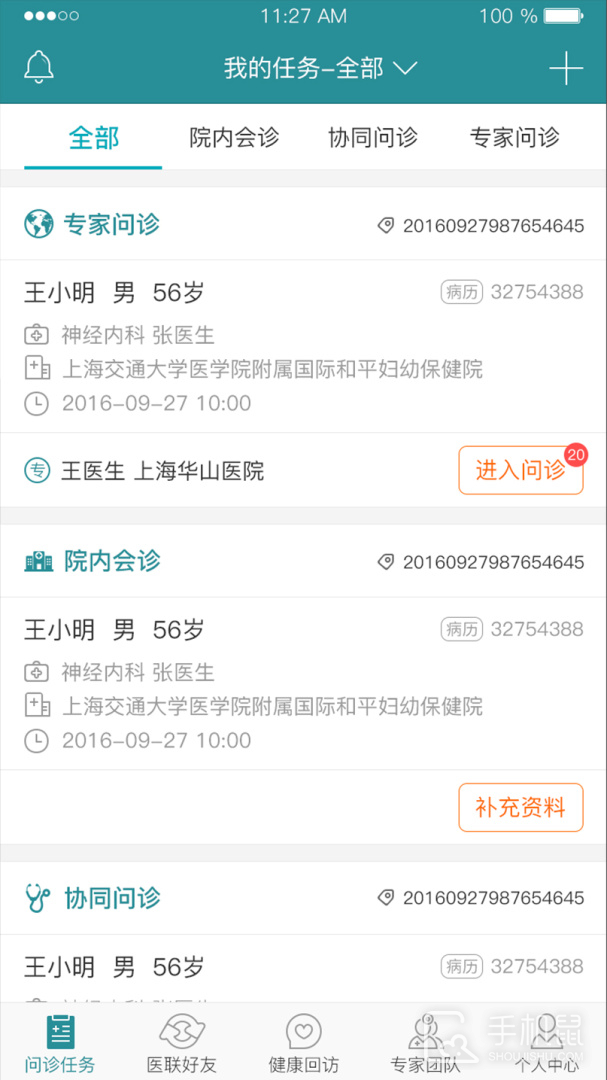Tap the 进入问诊 button
Viewport: 607px width, 1080px height.
(520, 470)
